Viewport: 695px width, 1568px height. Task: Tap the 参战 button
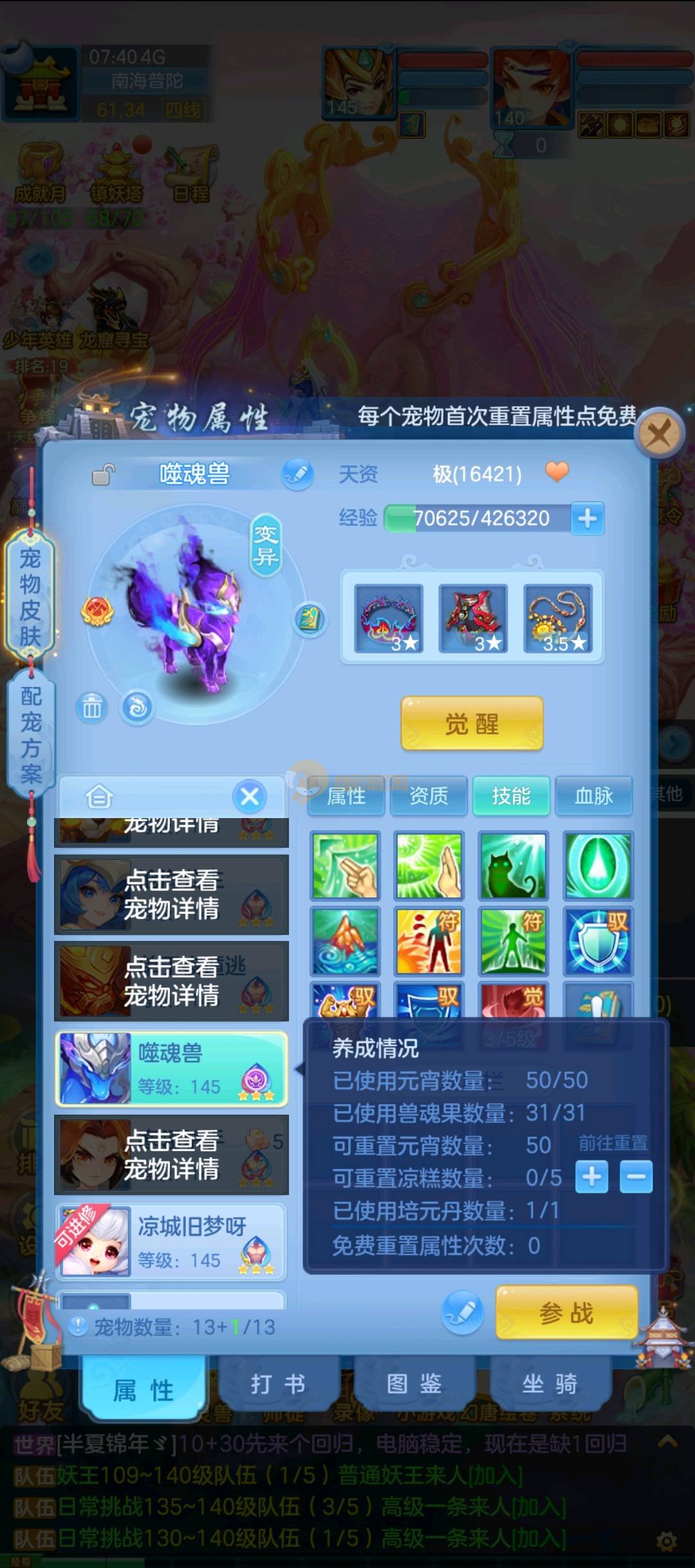click(x=566, y=1313)
